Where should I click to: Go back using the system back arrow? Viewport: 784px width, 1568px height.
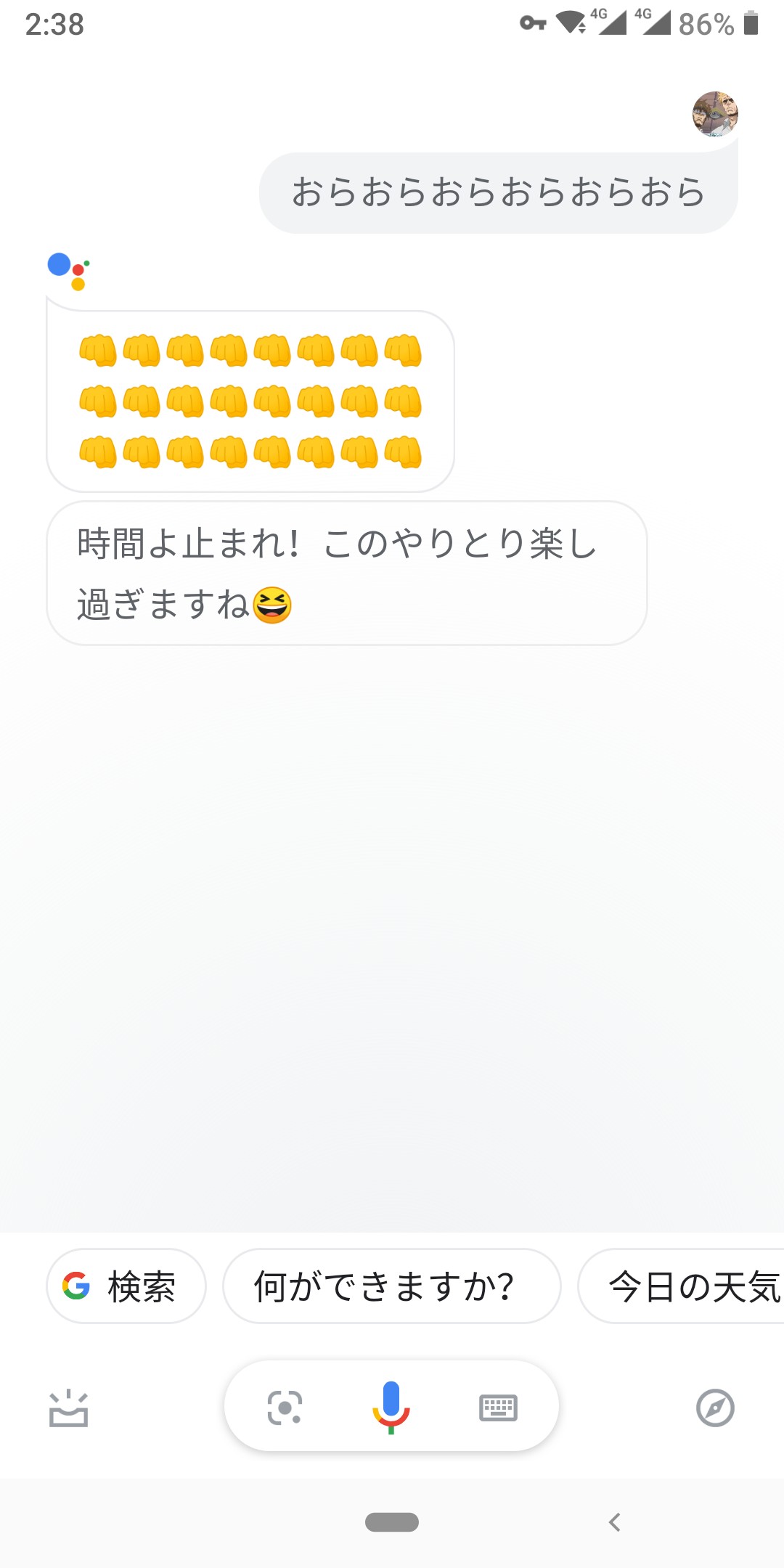615,1522
